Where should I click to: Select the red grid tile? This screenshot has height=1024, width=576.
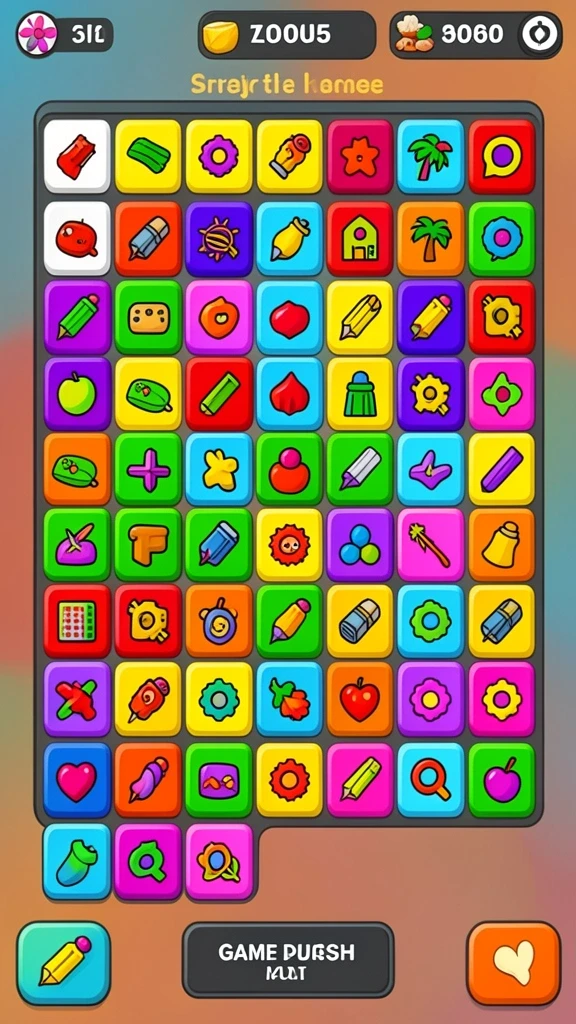(x=77, y=620)
